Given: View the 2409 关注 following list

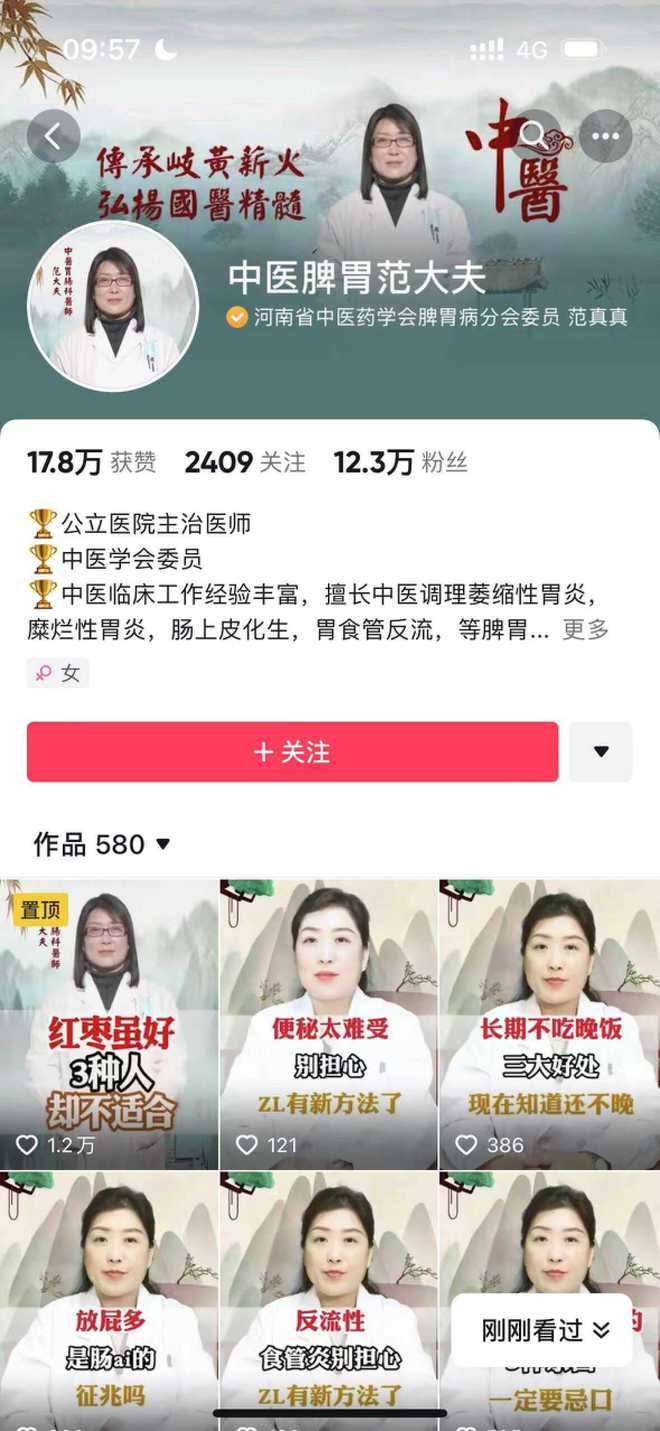Looking at the screenshot, I should [x=245, y=463].
